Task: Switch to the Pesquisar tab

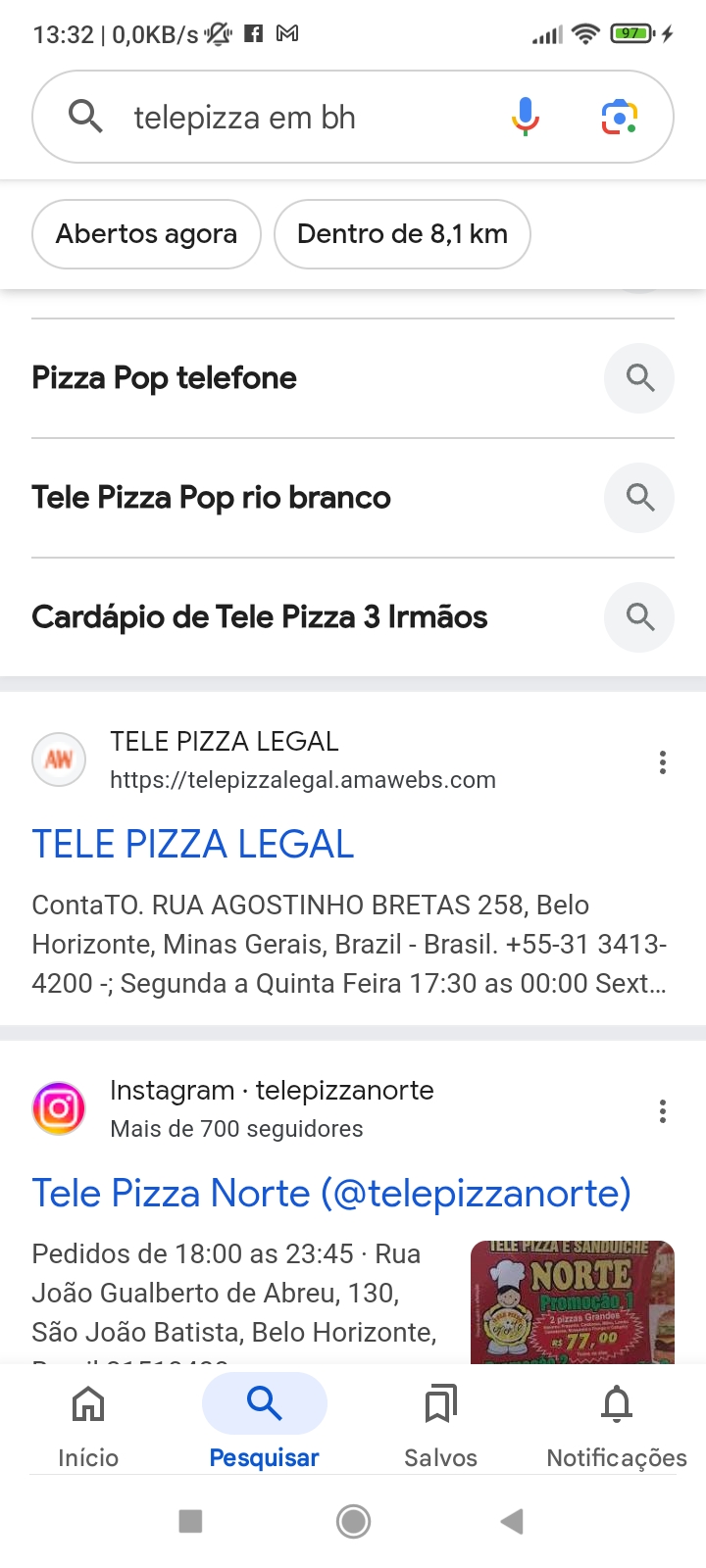Action: point(265,1426)
